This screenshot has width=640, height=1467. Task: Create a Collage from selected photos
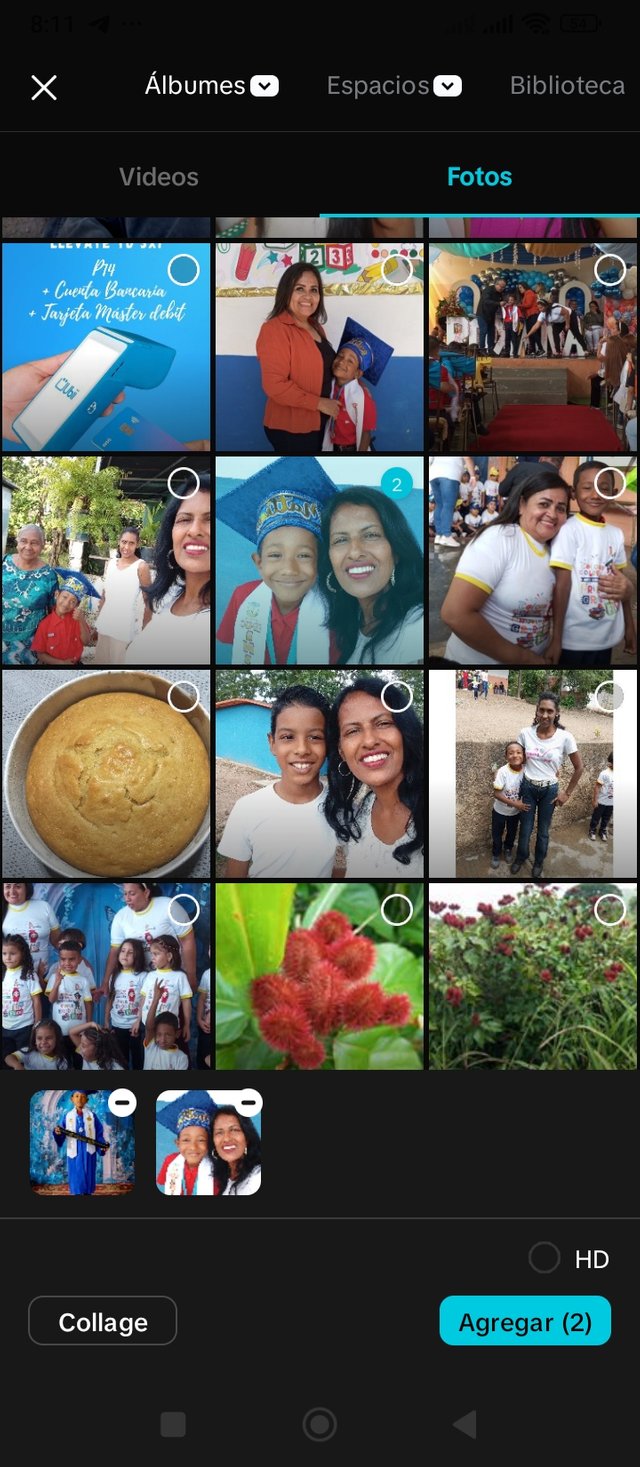point(103,1321)
